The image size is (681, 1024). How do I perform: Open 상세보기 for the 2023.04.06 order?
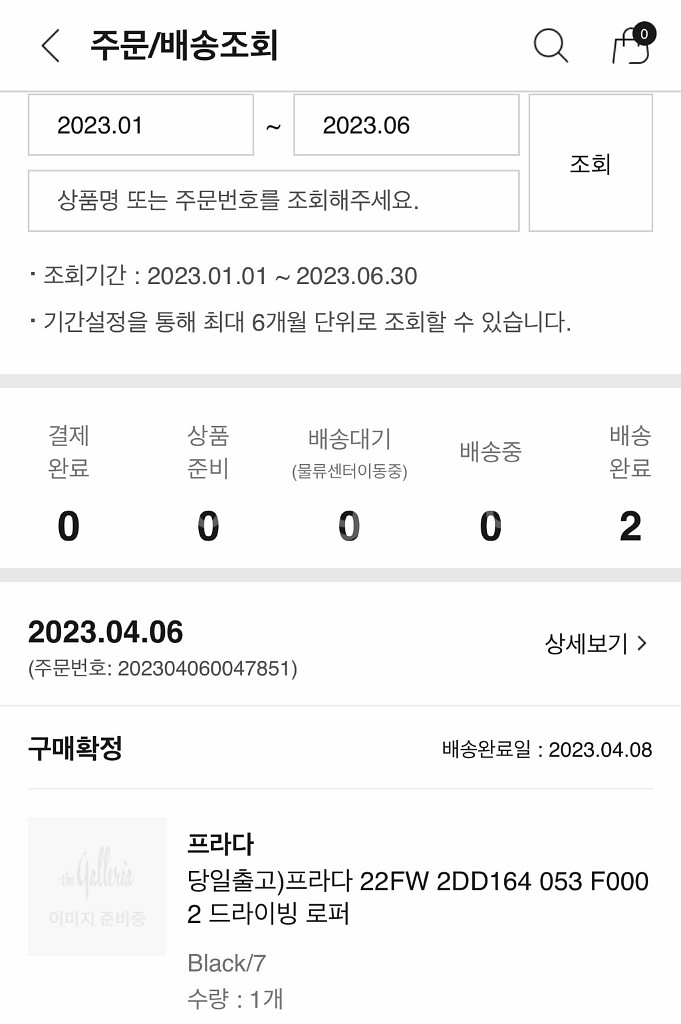tap(596, 644)
